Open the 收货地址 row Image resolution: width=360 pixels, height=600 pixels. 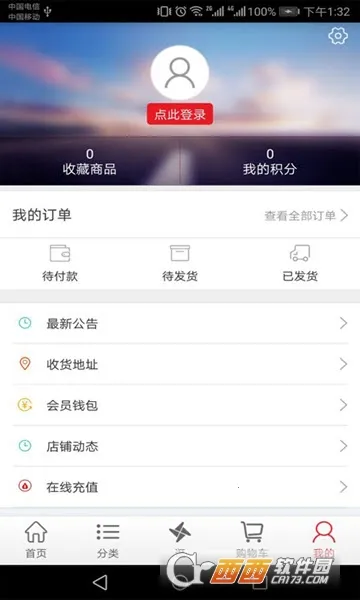coord(180,364)
